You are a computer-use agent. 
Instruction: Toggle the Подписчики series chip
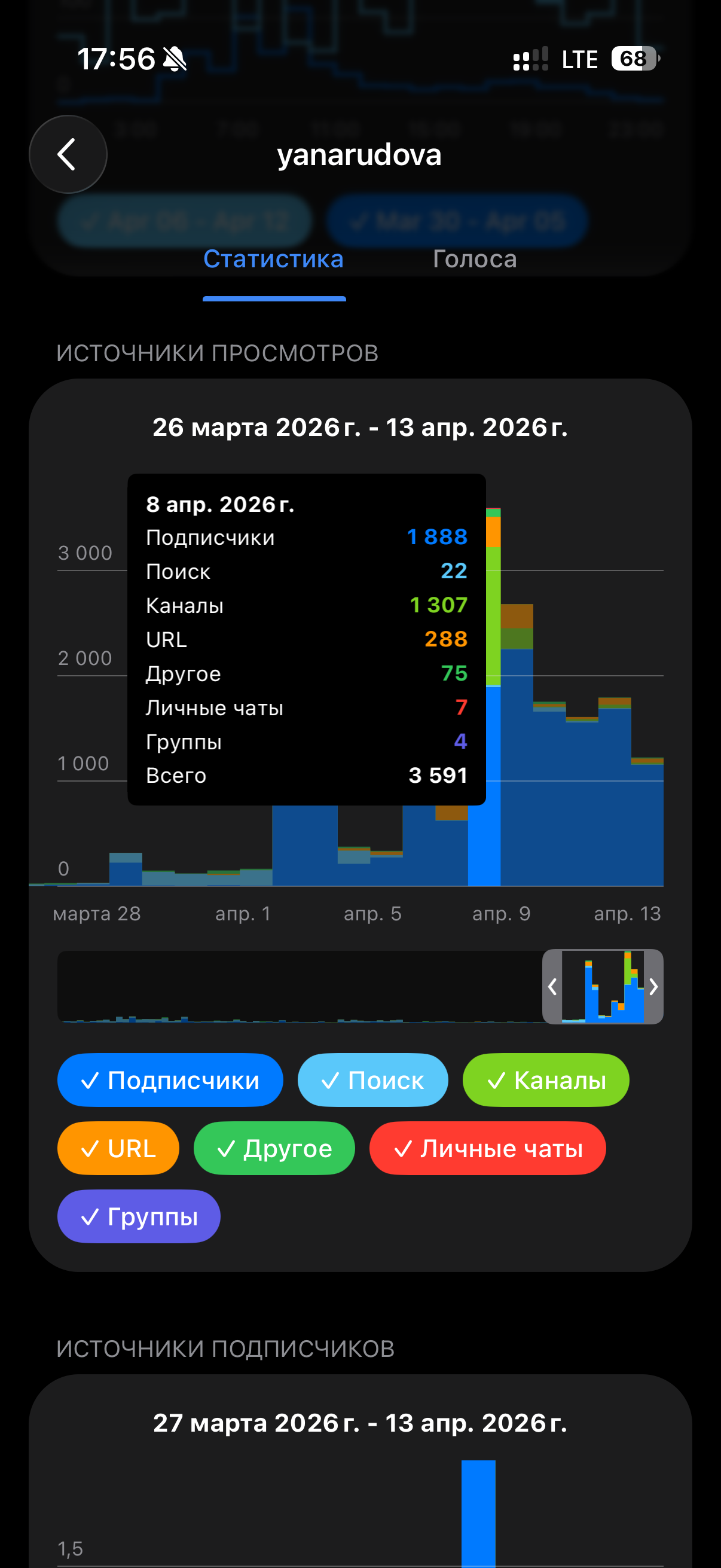tap(170, 1081)
